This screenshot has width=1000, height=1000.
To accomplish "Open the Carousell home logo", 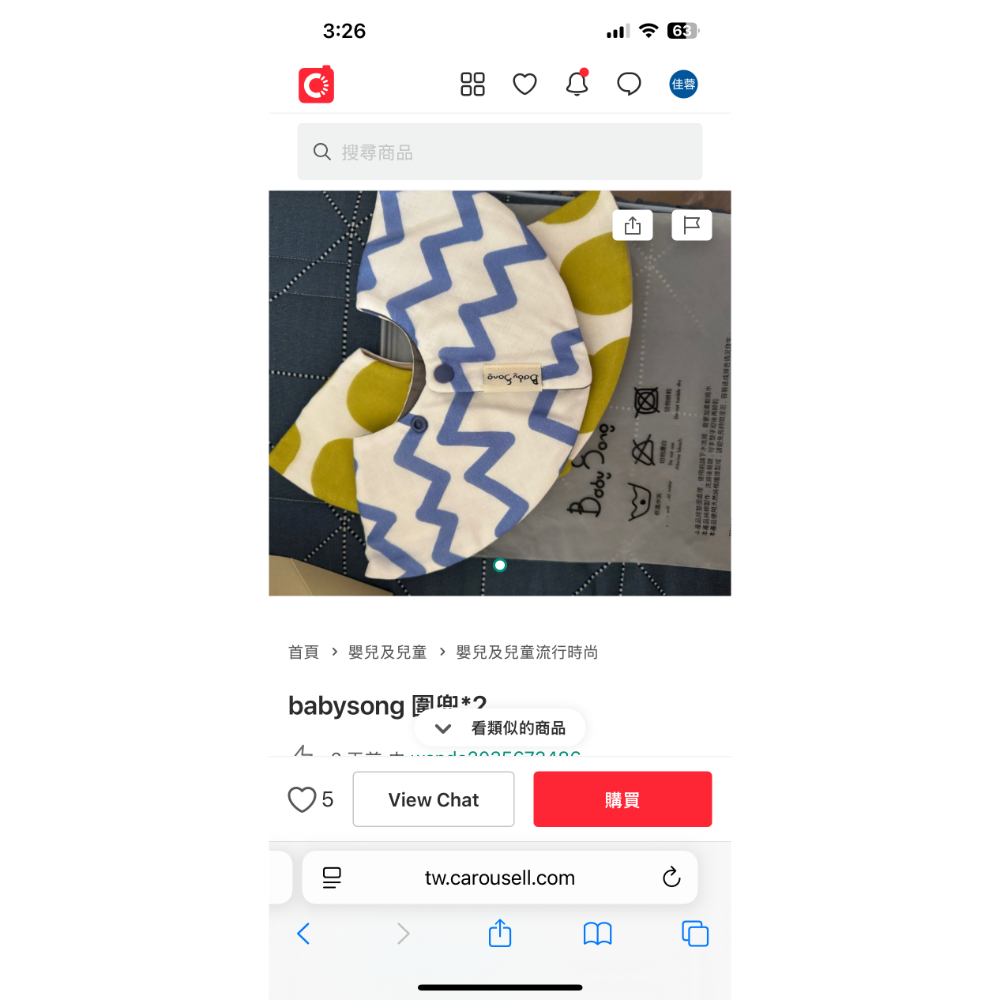I will coord(316,85).
